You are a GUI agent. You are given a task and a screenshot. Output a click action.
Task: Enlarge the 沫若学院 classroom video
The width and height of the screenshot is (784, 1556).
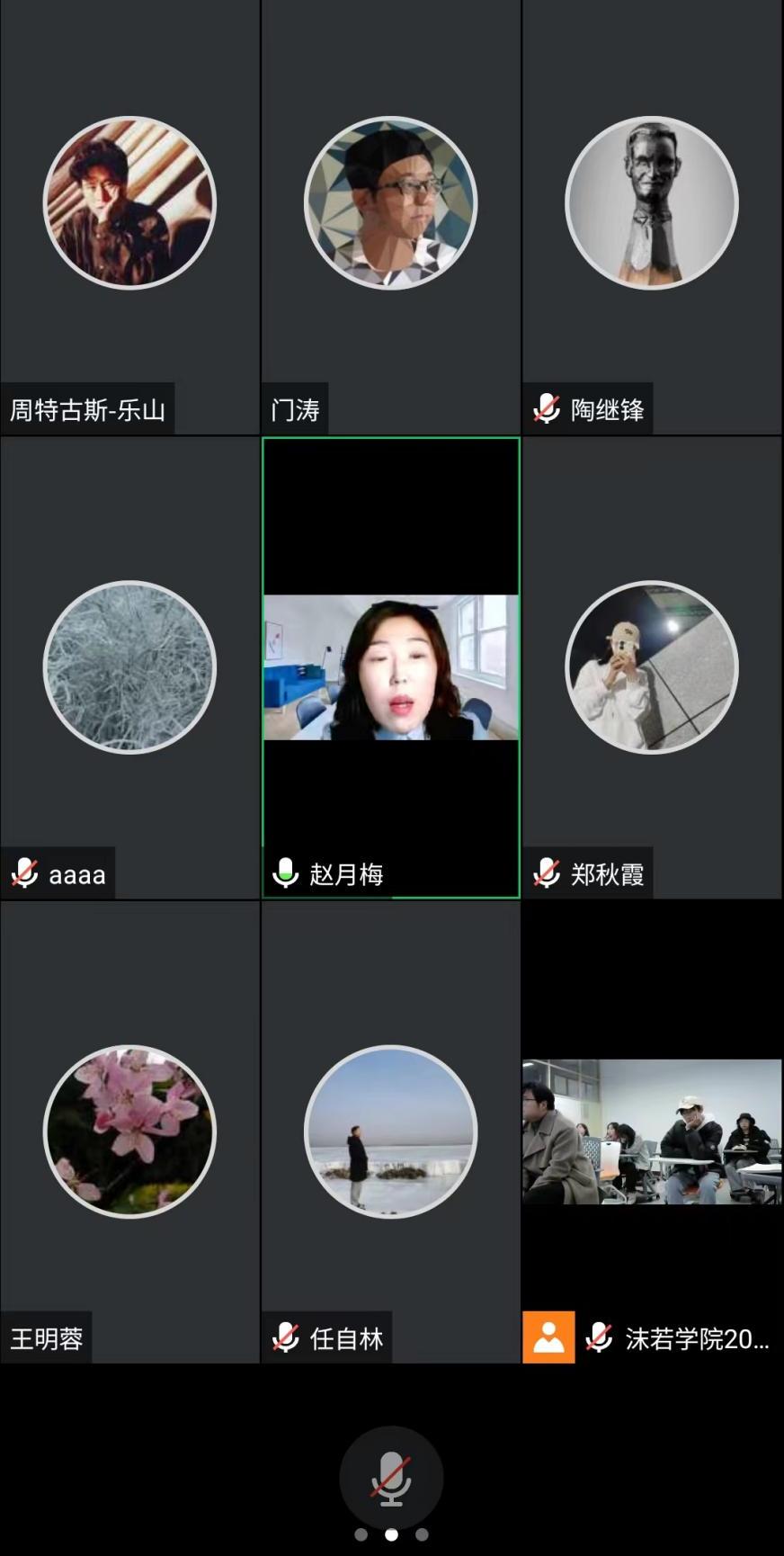pyautogui.click(x=651, y=1131)
